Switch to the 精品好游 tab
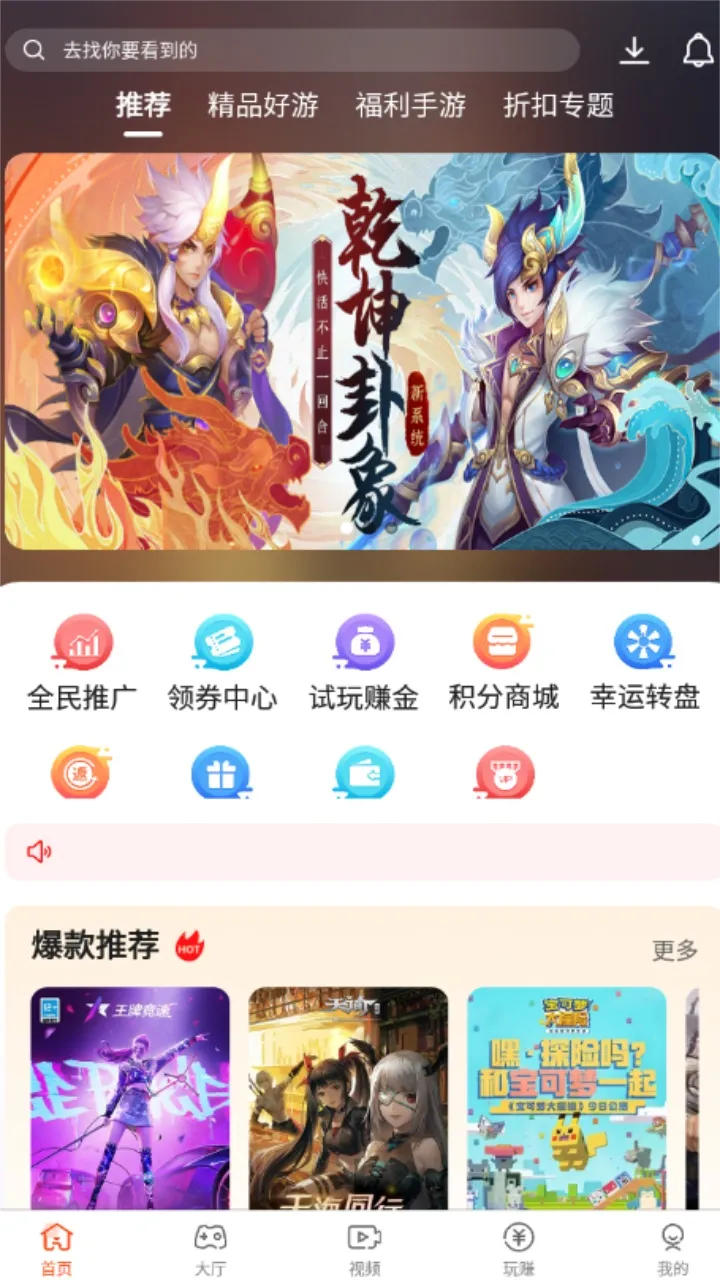The width and height of the screenshot is (720, 1280). tap(262, 105)
